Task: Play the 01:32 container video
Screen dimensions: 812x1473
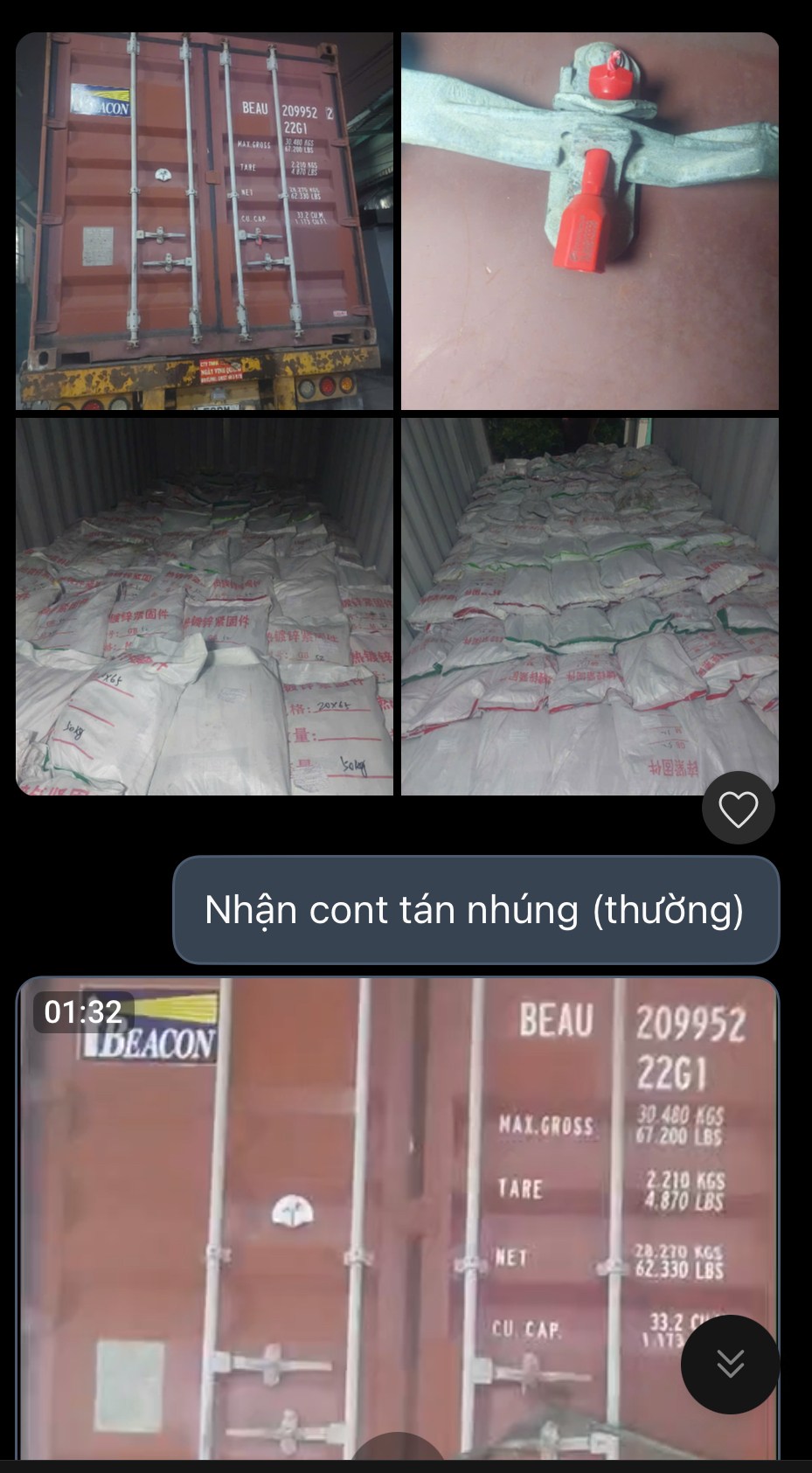Action: (397, 1215)
